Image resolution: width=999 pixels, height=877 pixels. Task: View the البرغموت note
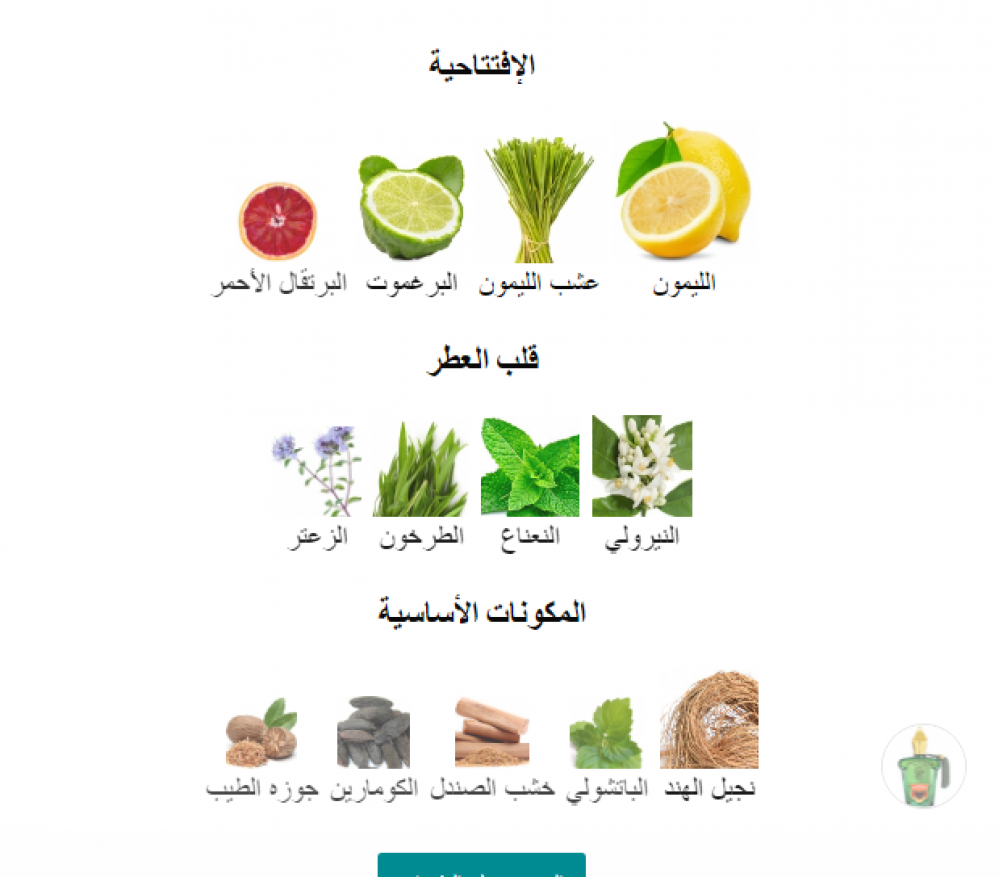coord(412,208)
